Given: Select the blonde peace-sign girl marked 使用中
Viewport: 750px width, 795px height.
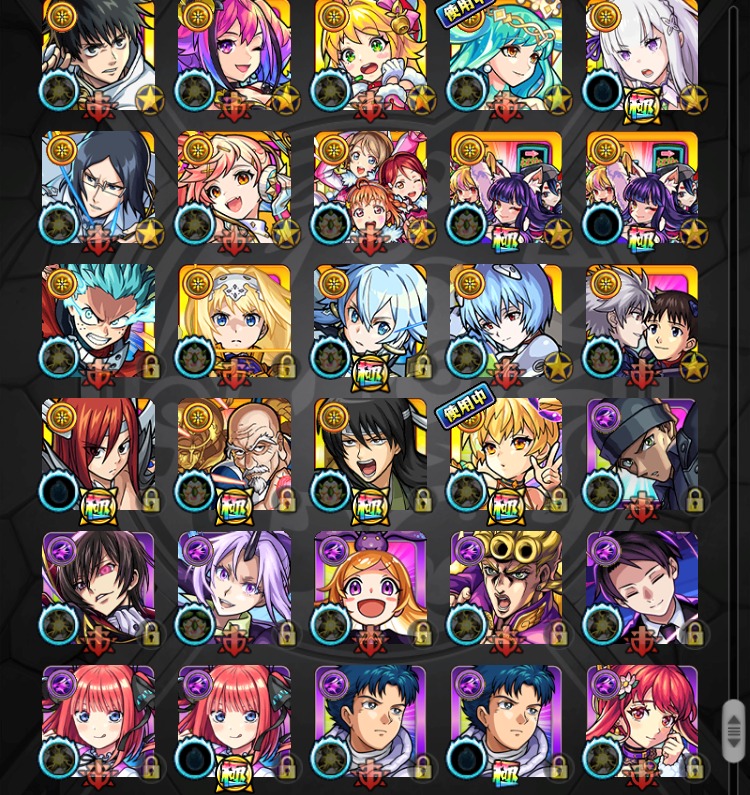Looking at the screenshot, I should click(506, 455).
